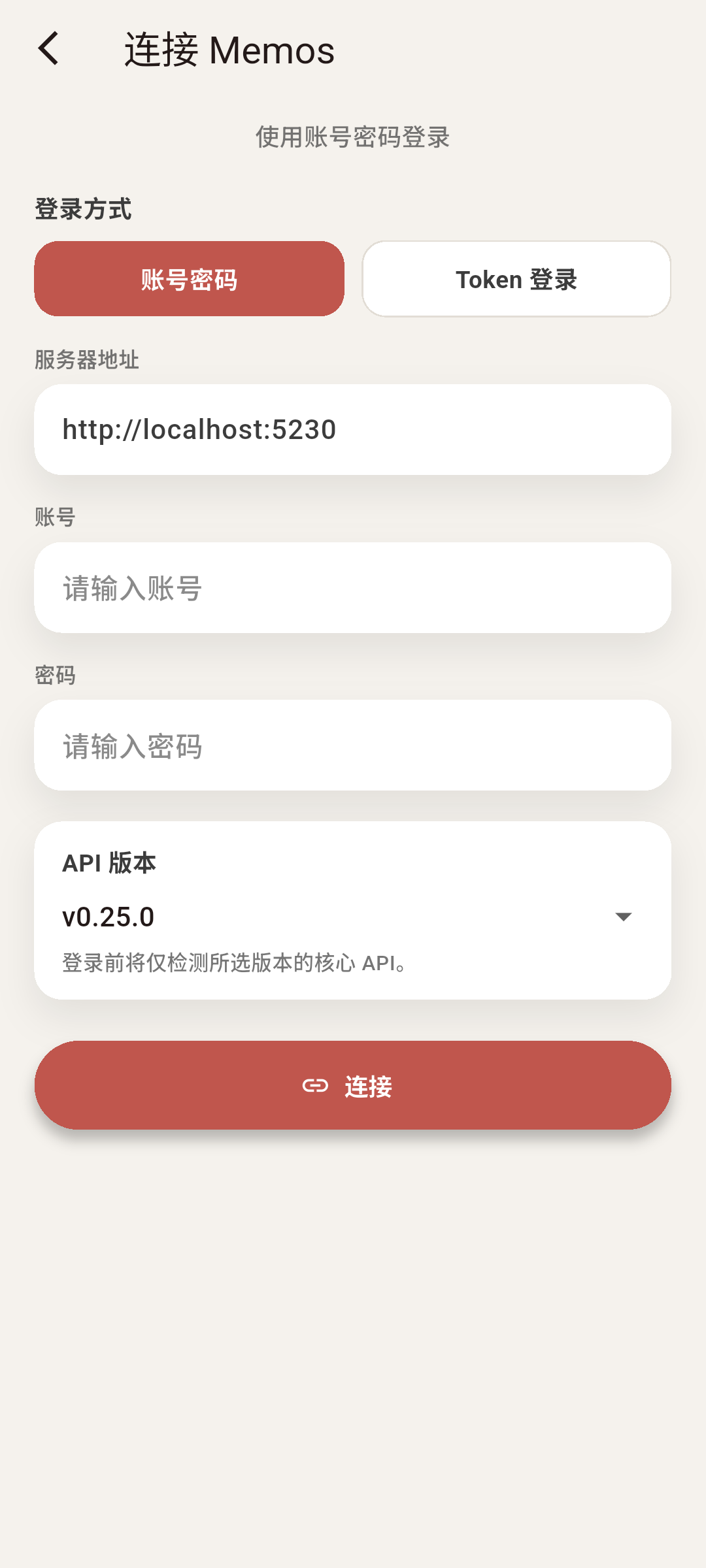Go back from the 连接 Memos screen
The image size is (706, 1568).
pyautogui.click(x=48, y=49)
